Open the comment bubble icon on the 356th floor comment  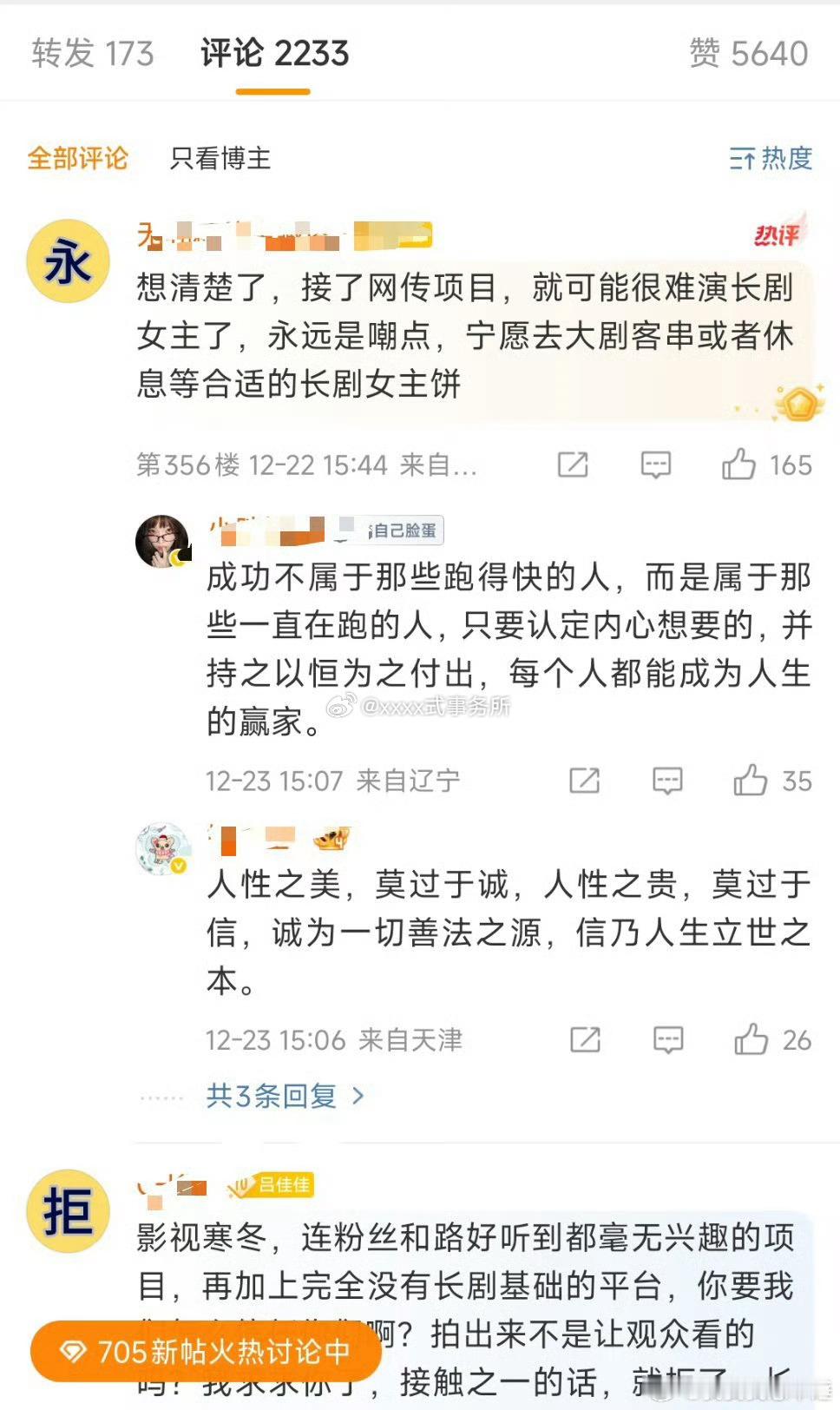coord(657,465)
